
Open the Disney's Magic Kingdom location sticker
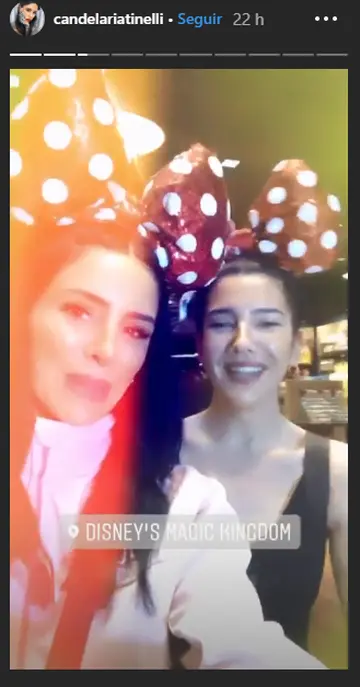click(x=180, y=532)
